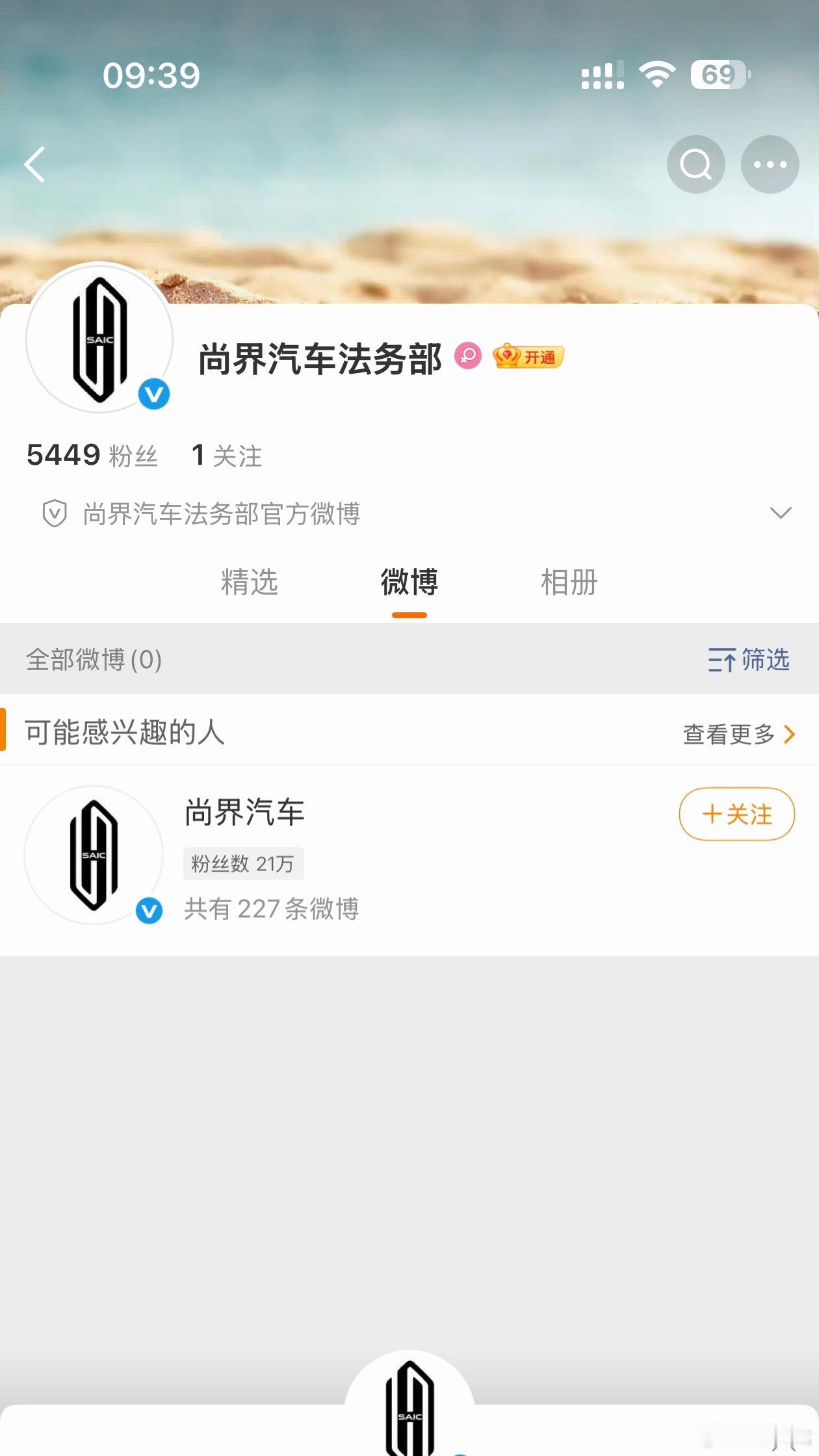The height and width of the screenshot is (1456, 819).
Task: Open the 相册 tab
Action: click(x=569, y=583)
